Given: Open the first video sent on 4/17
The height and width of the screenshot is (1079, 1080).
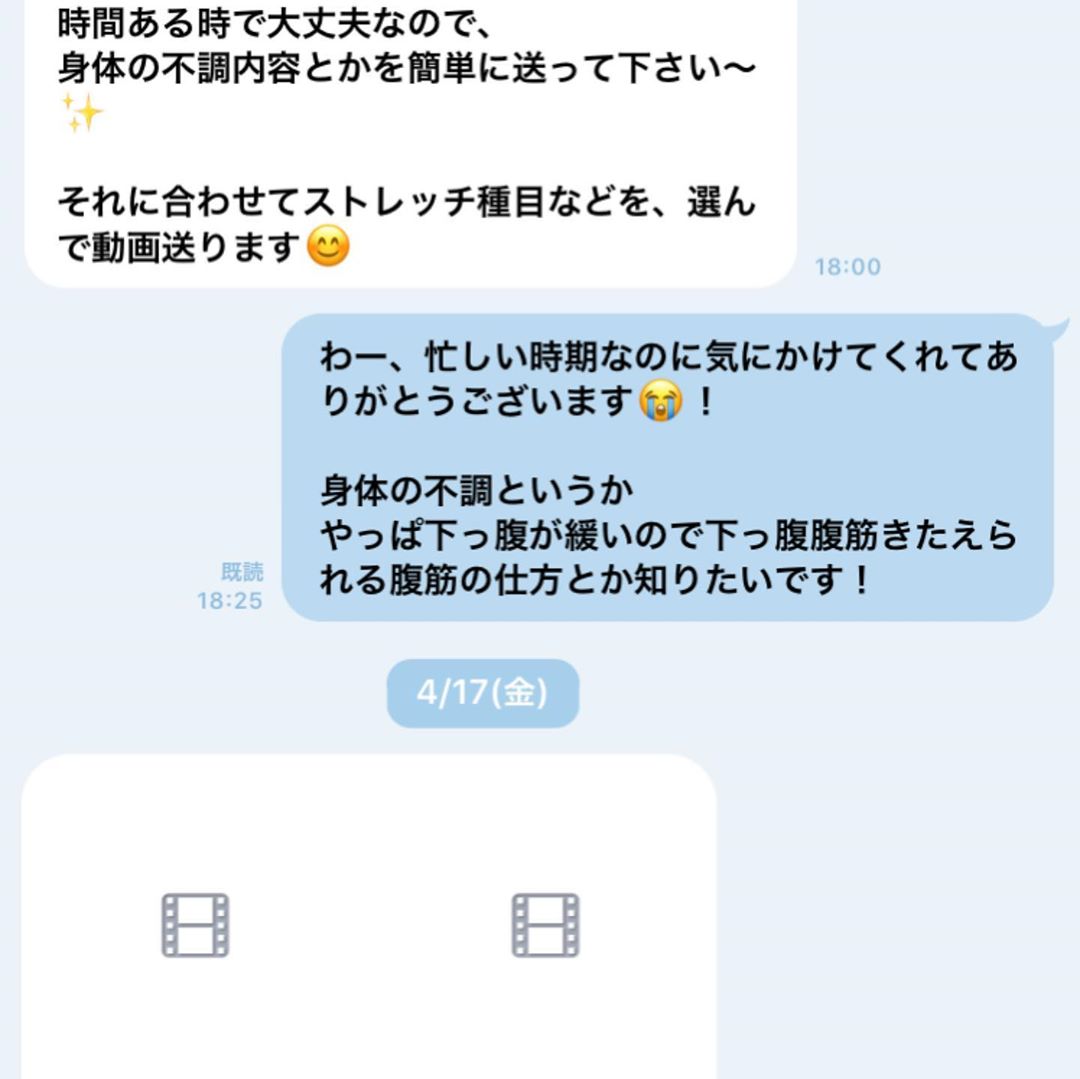Looking at the screenshot, I should 196,925.
